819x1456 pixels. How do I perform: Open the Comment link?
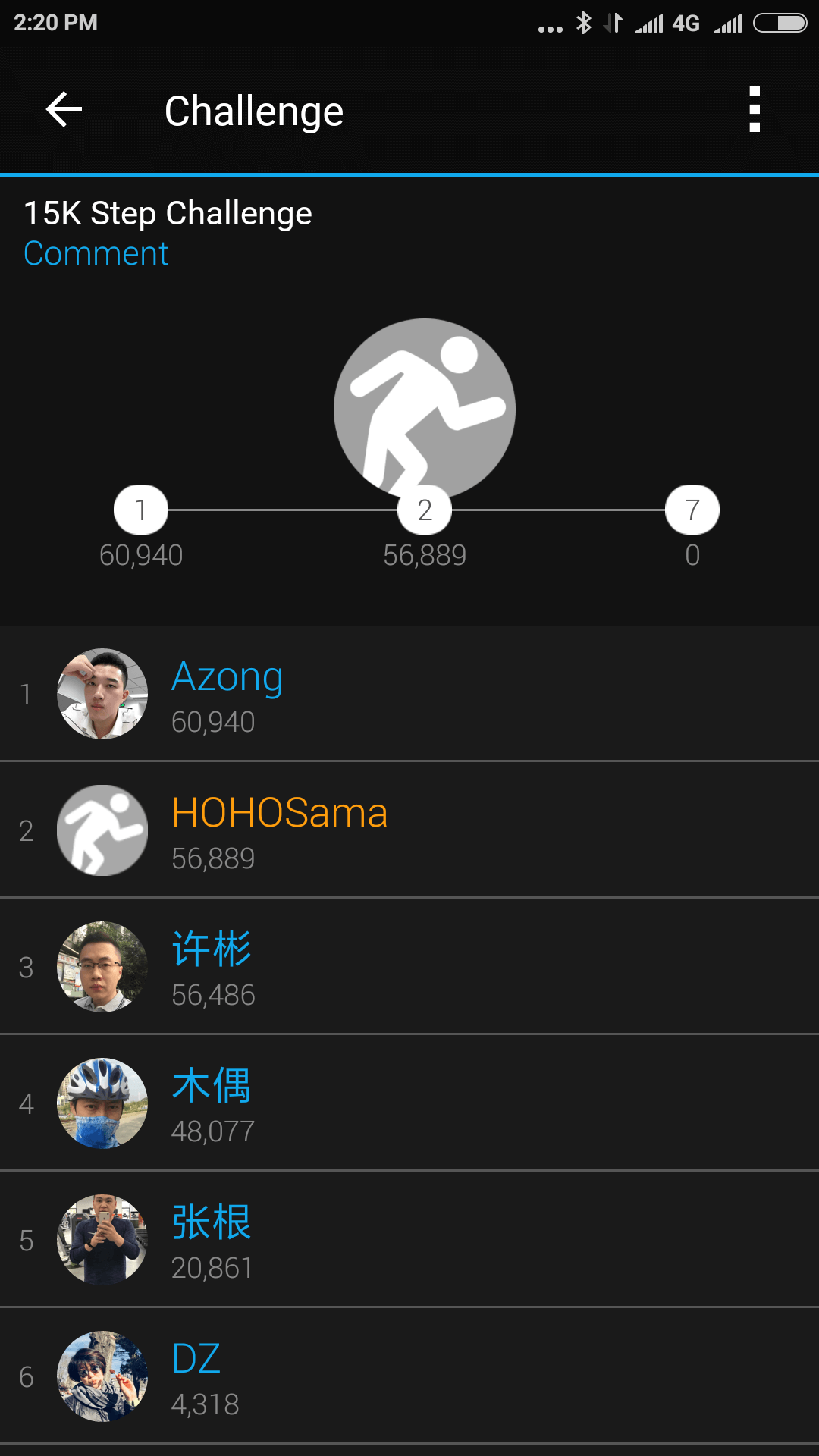point(96,254)
